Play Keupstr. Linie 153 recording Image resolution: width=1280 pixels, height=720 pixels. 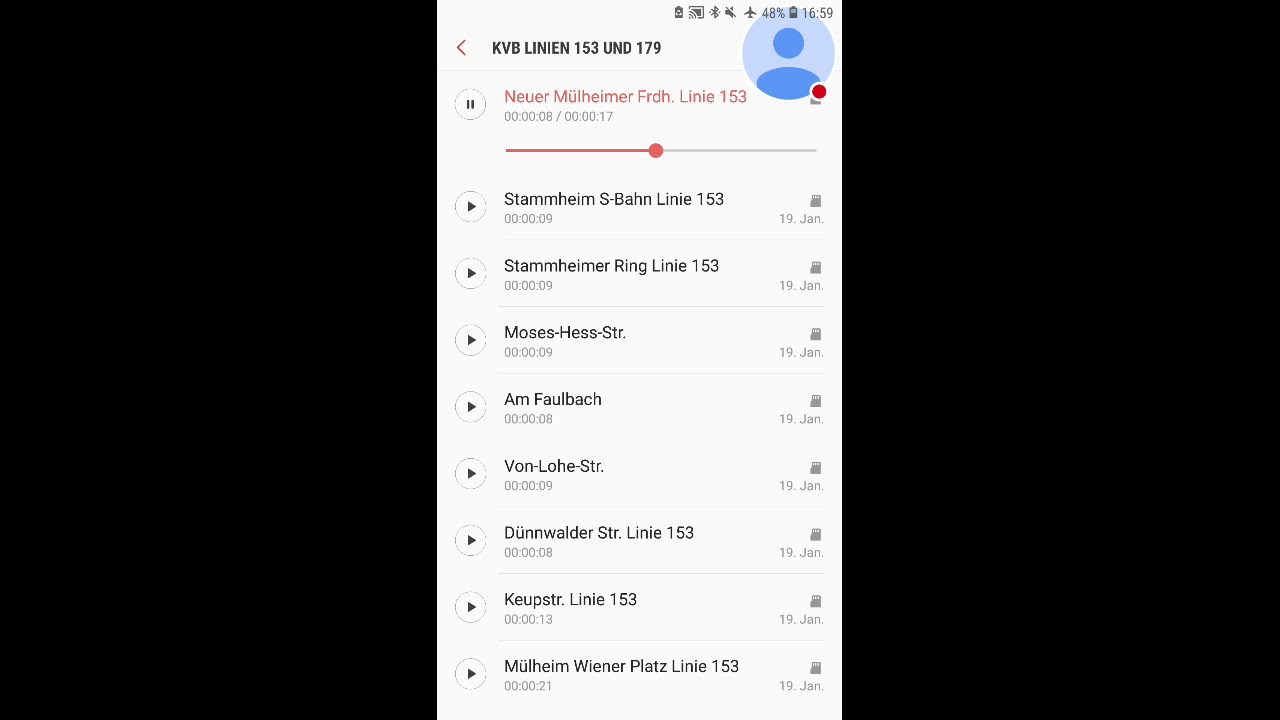click(x=470, y=607)
